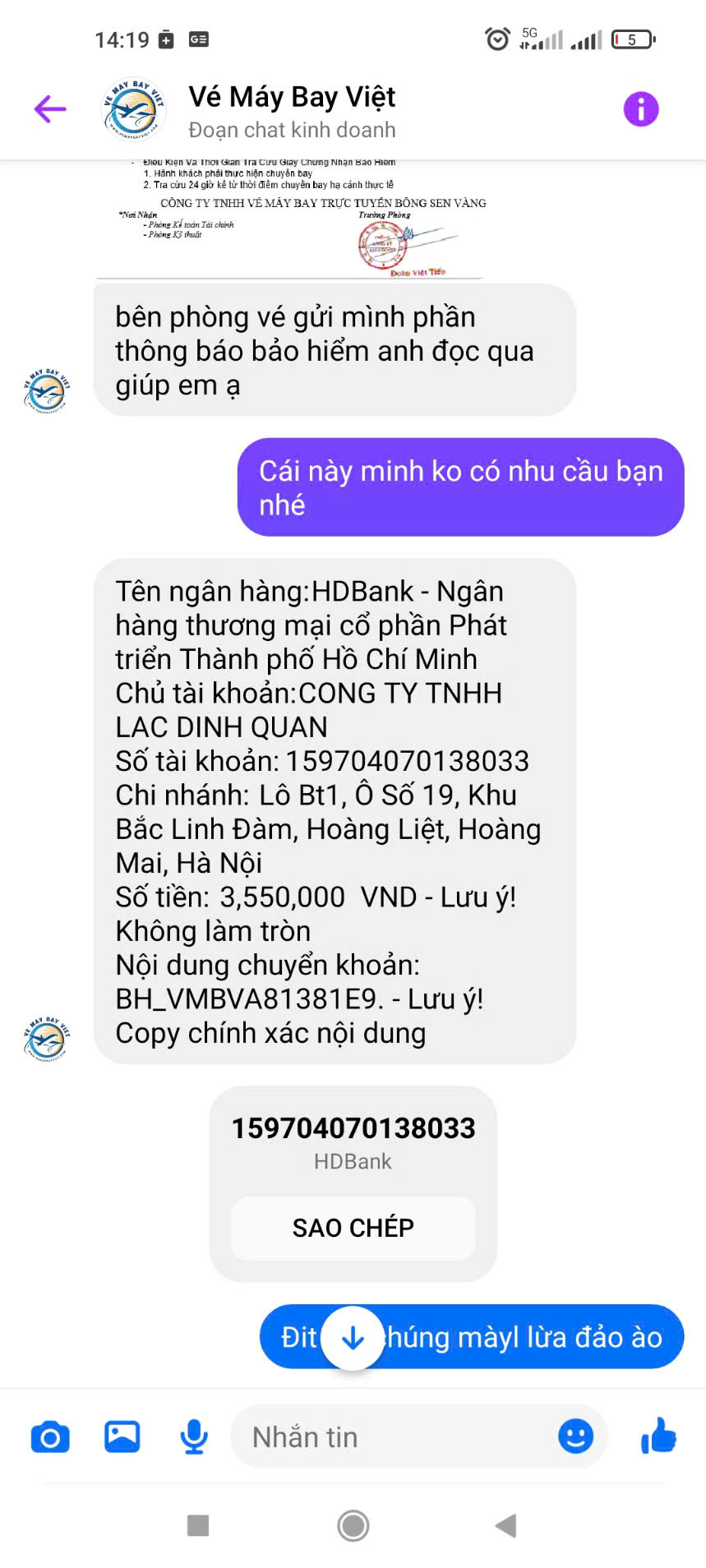Tap SAO CHÉP to copy account number
The width and height of the screenshot is (706, 1568).
(x=353, y=1228)
